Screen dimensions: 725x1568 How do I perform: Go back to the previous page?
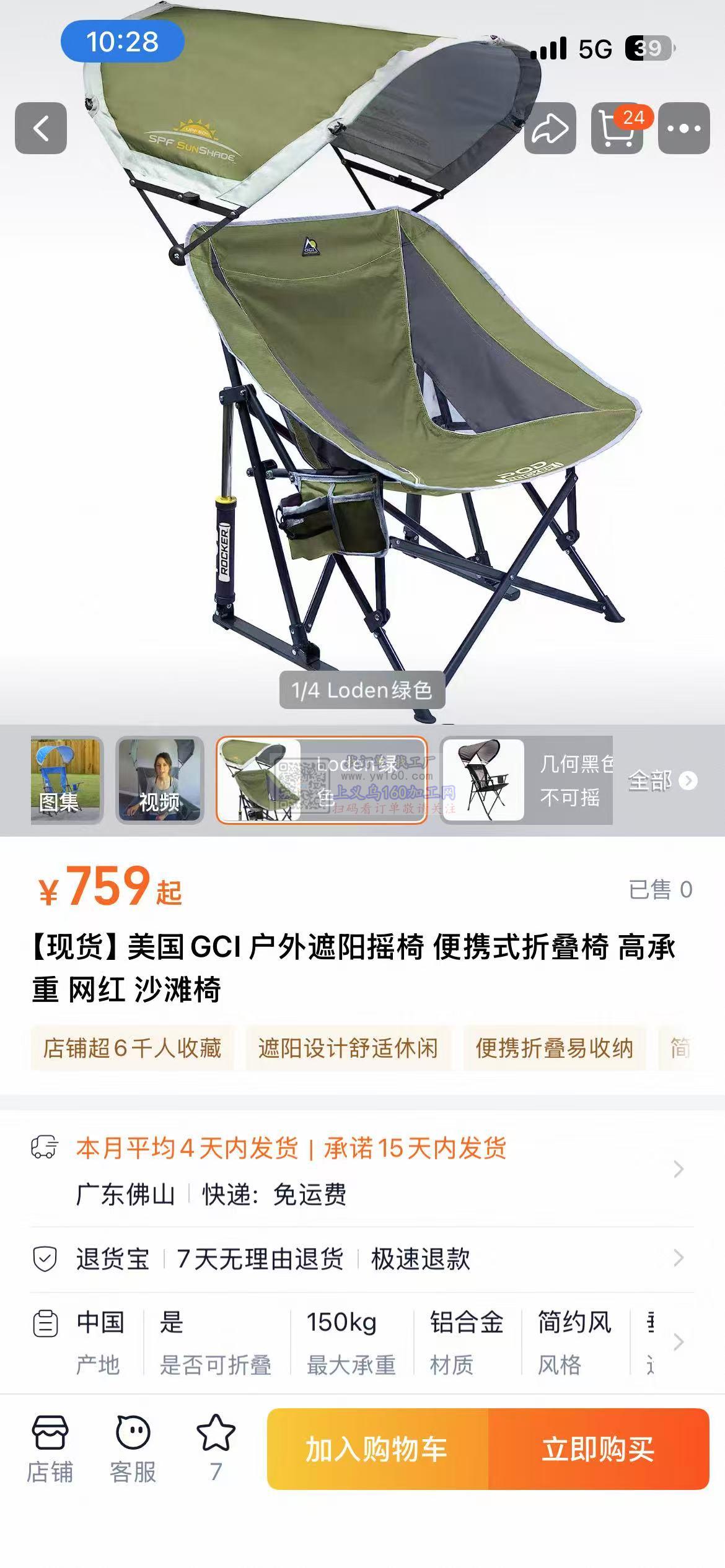click(x=41, y=128)
